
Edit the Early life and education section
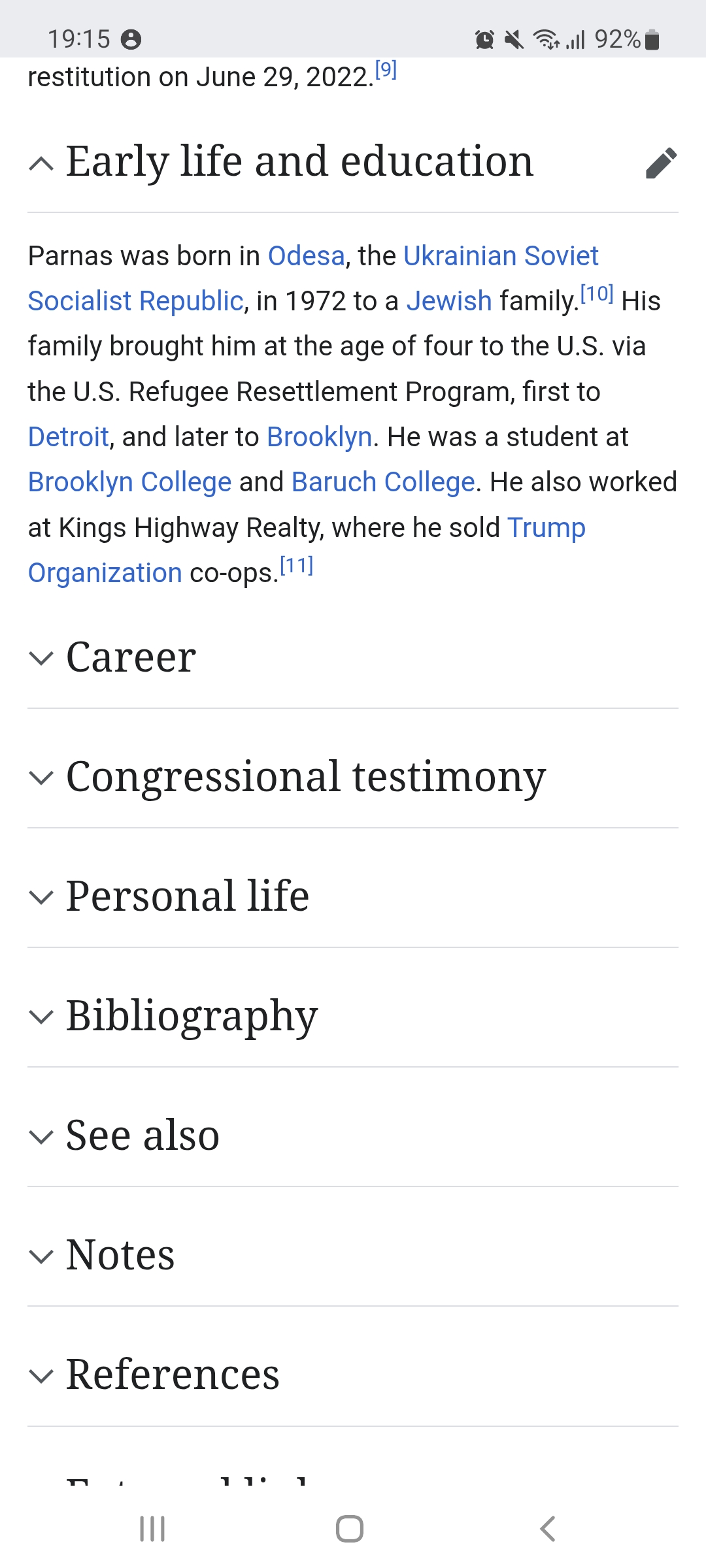click(661, 163)
